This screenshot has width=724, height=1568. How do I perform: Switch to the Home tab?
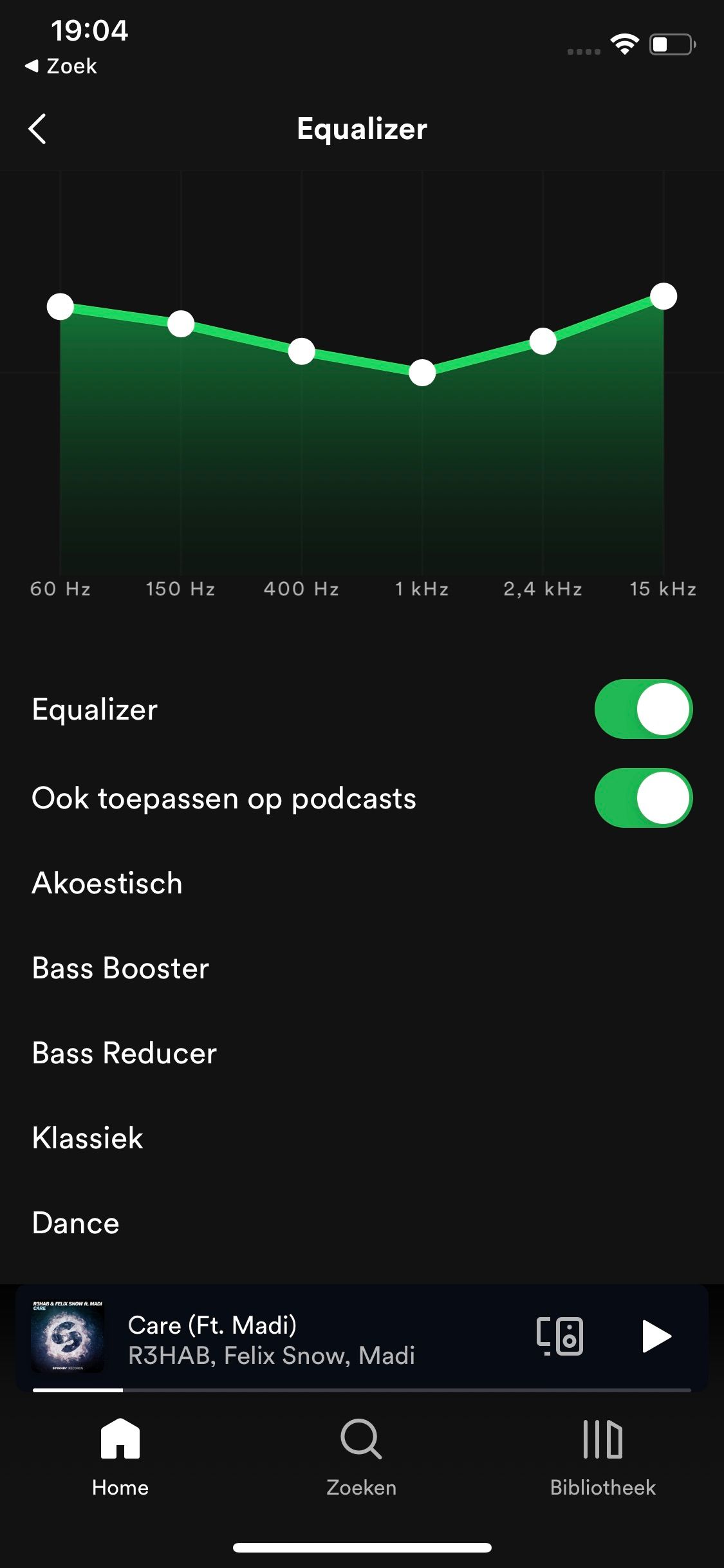(x=120, y=1458)
